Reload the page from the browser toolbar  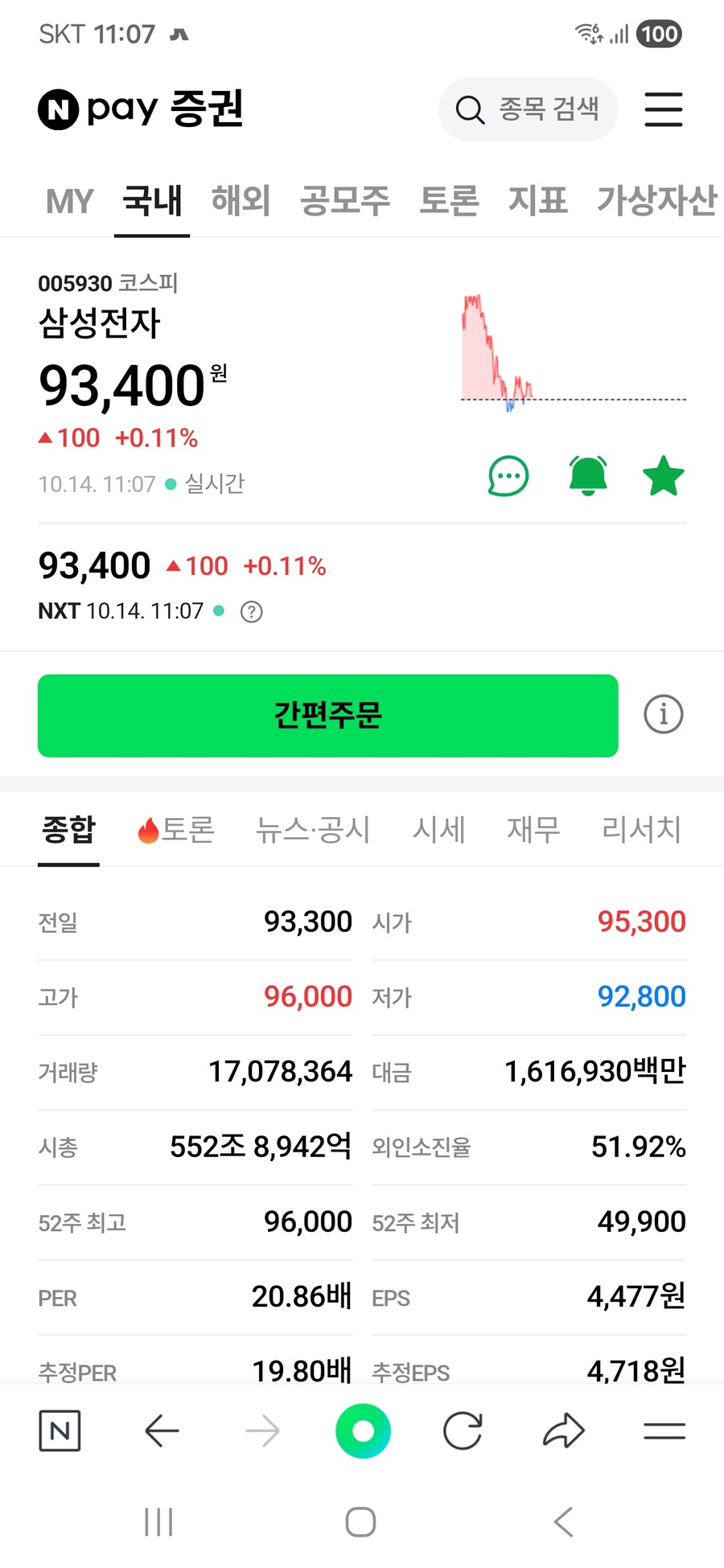(463, 1431)
